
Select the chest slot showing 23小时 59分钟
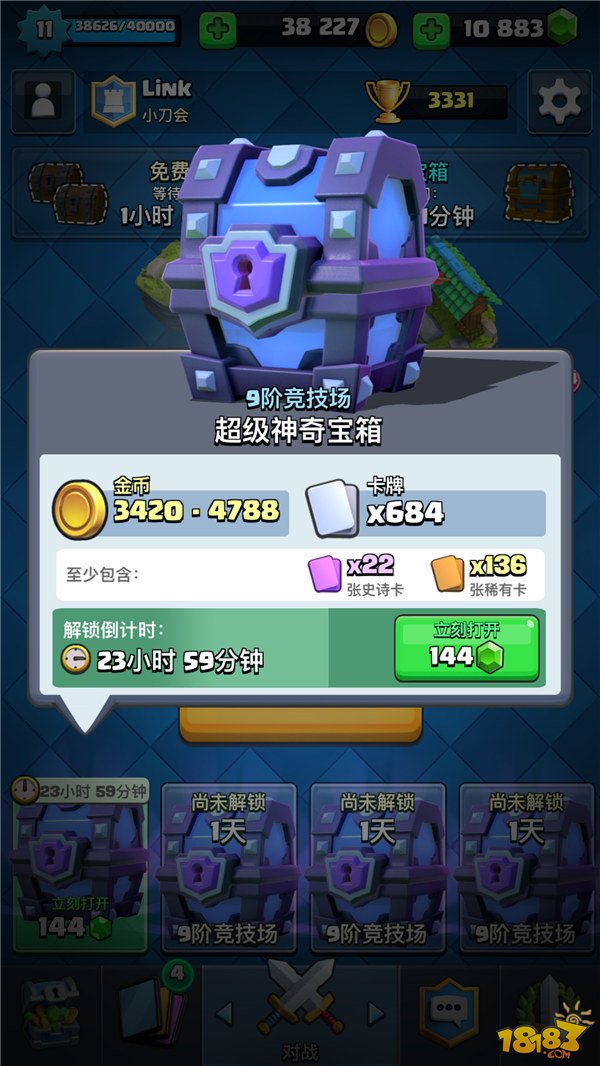[79, 865]
